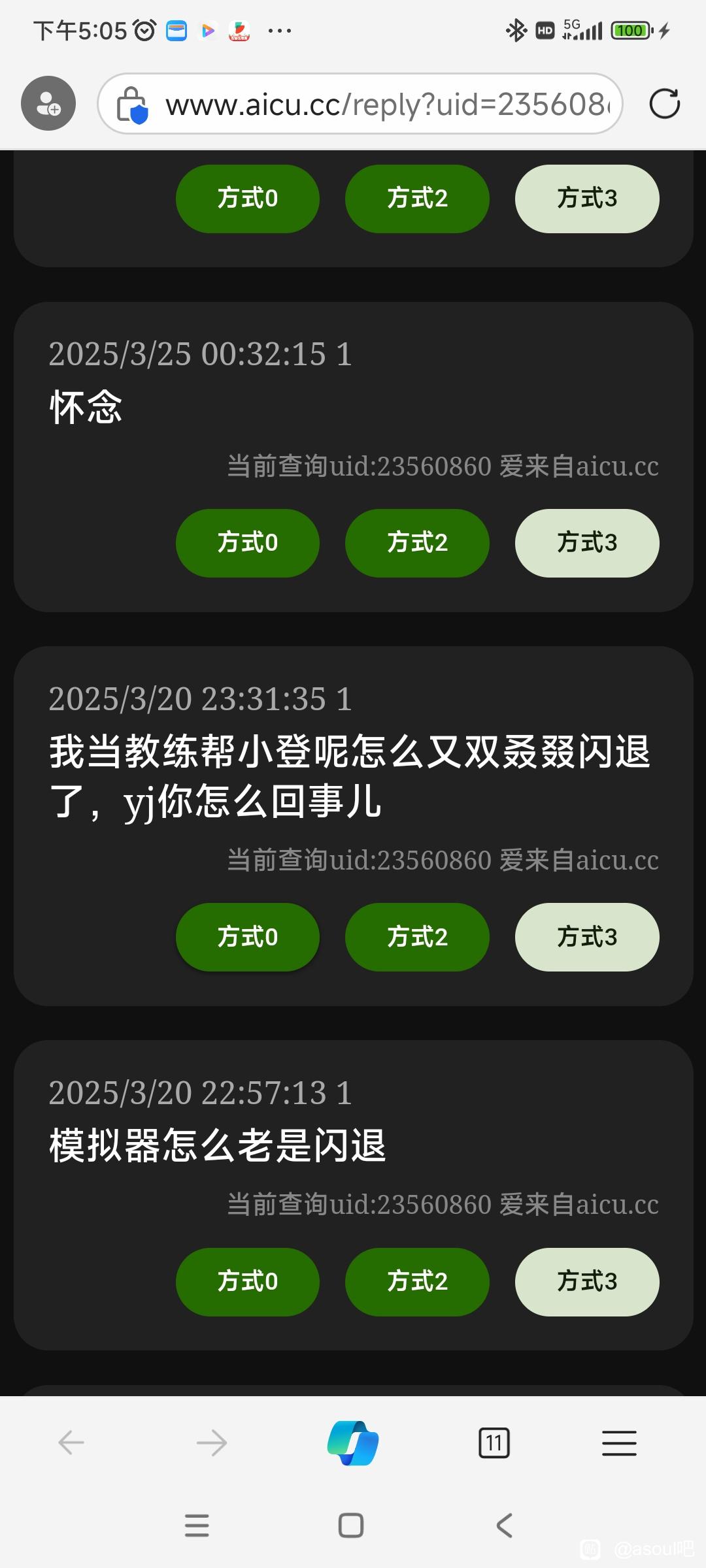
Task: Reload the current page
Action: tap(664, 104)
